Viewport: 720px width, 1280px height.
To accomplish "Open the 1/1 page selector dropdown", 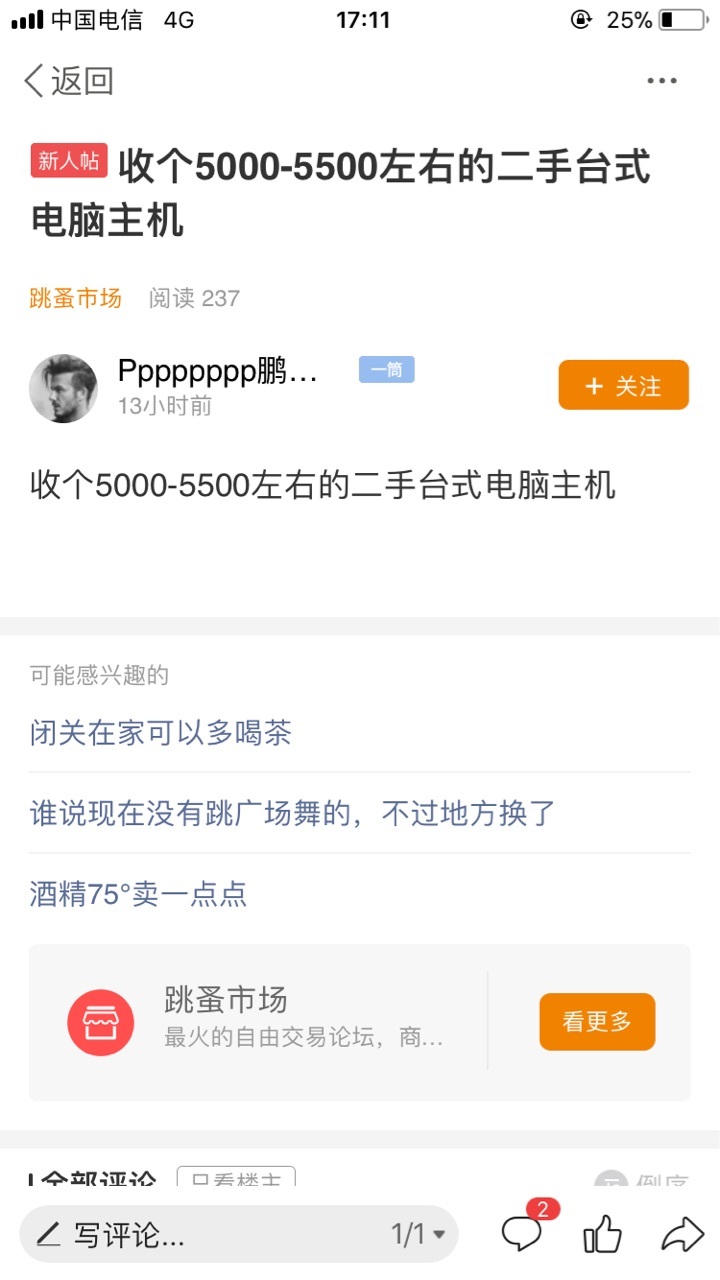I will pos(418,1234).
